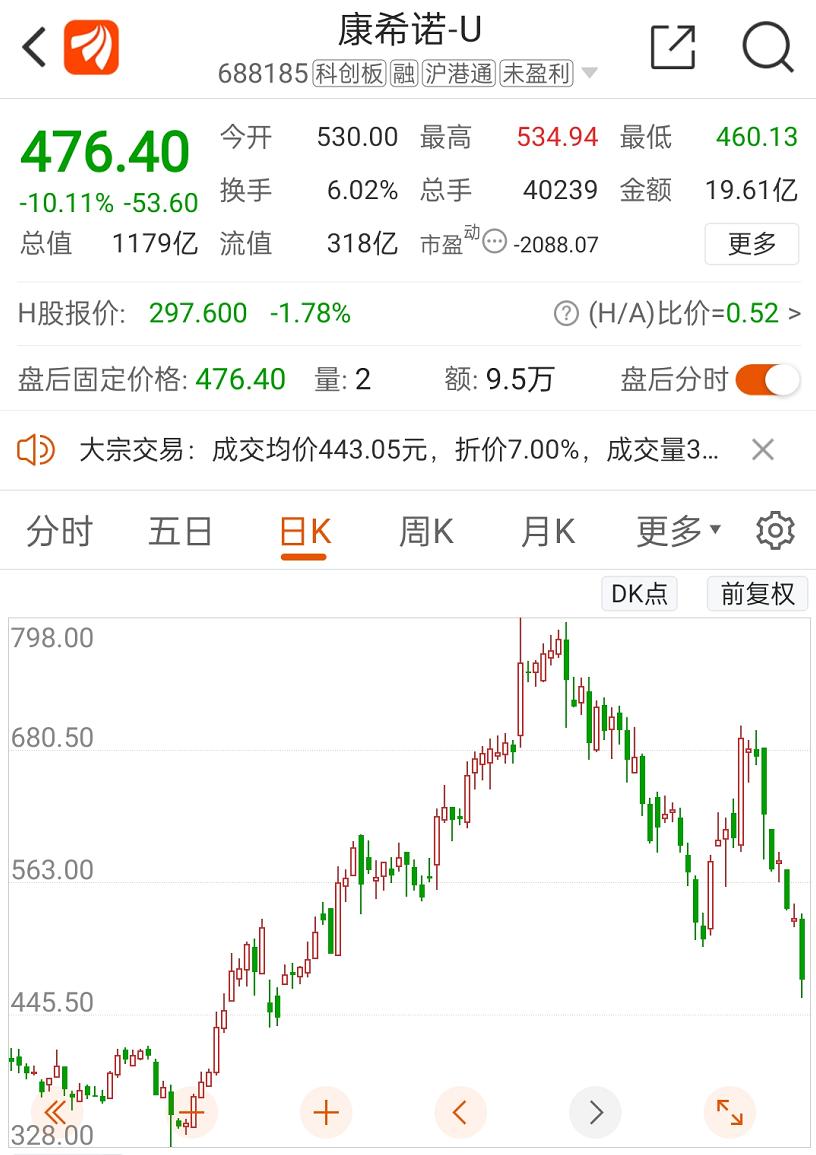Switch to the 分时 chart tab

[60, 531]
